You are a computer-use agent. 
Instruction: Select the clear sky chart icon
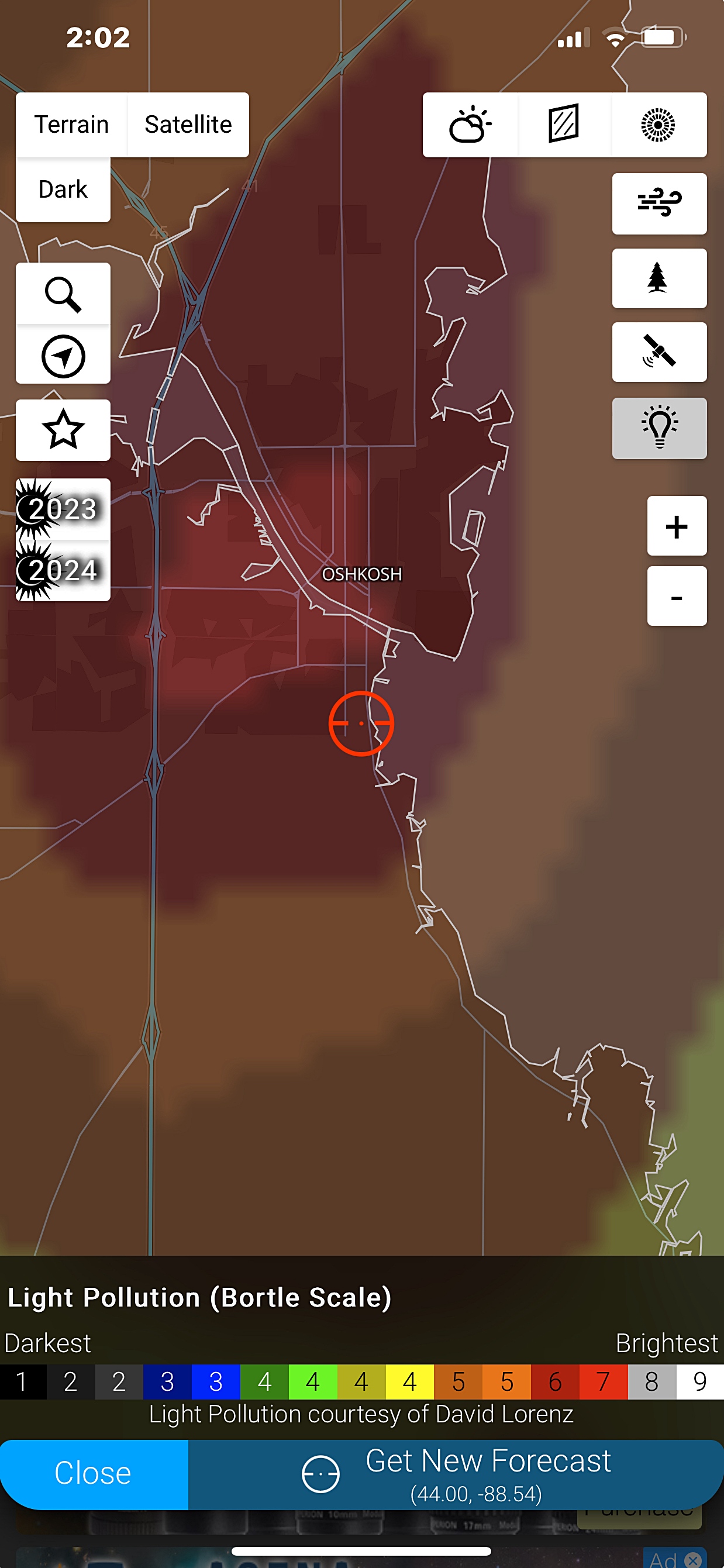point(563,125)
